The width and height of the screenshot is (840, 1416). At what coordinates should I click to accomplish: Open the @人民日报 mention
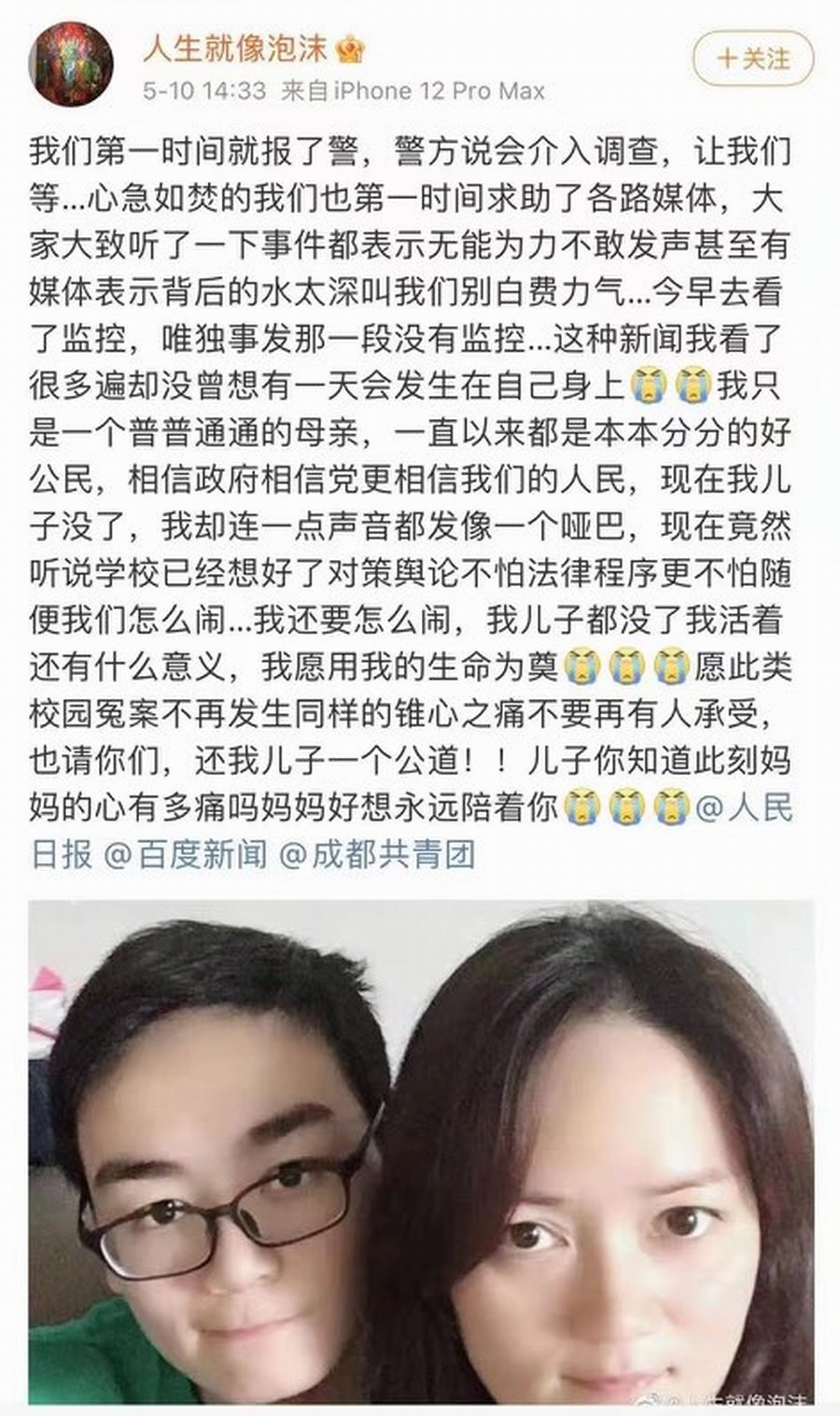[x=745, y=806]
